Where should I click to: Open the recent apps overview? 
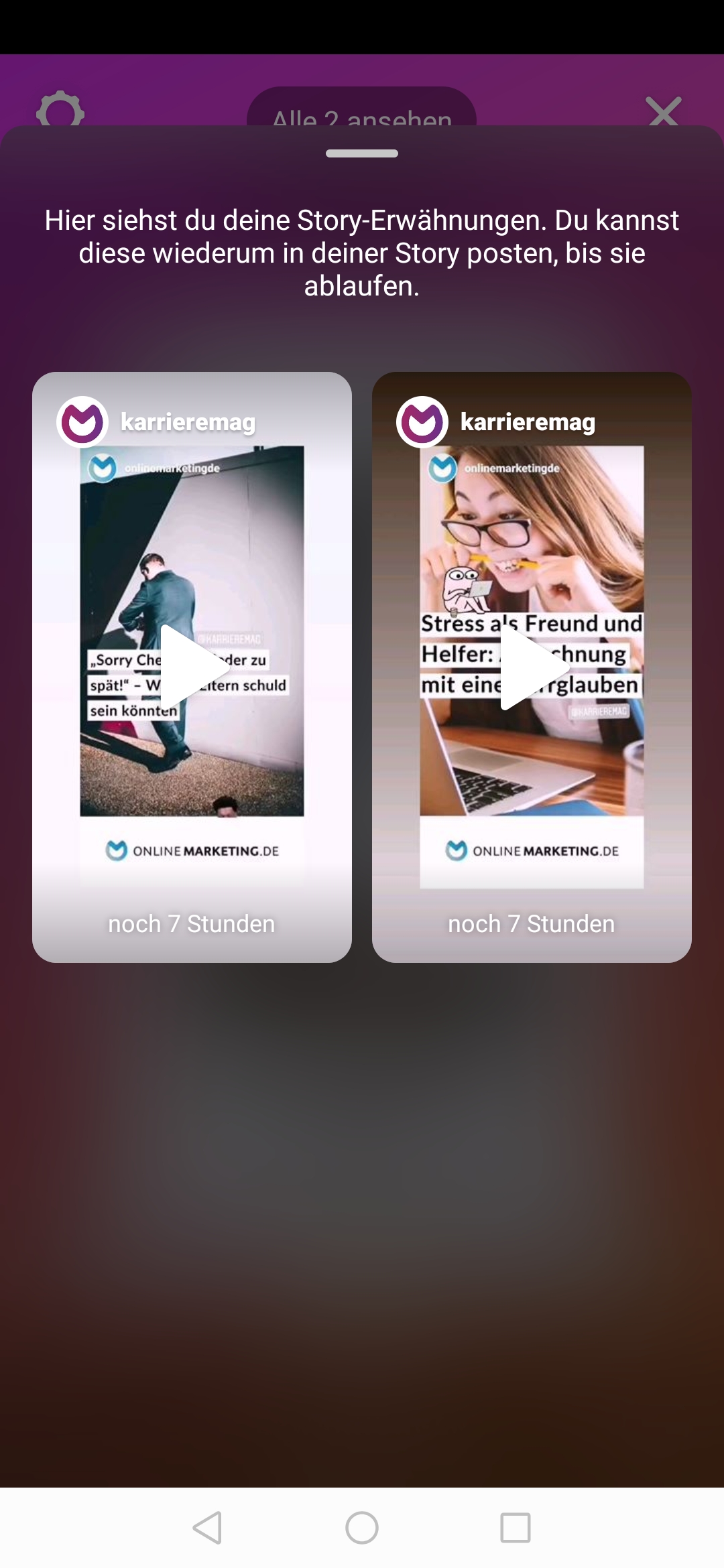point(516,1528)
